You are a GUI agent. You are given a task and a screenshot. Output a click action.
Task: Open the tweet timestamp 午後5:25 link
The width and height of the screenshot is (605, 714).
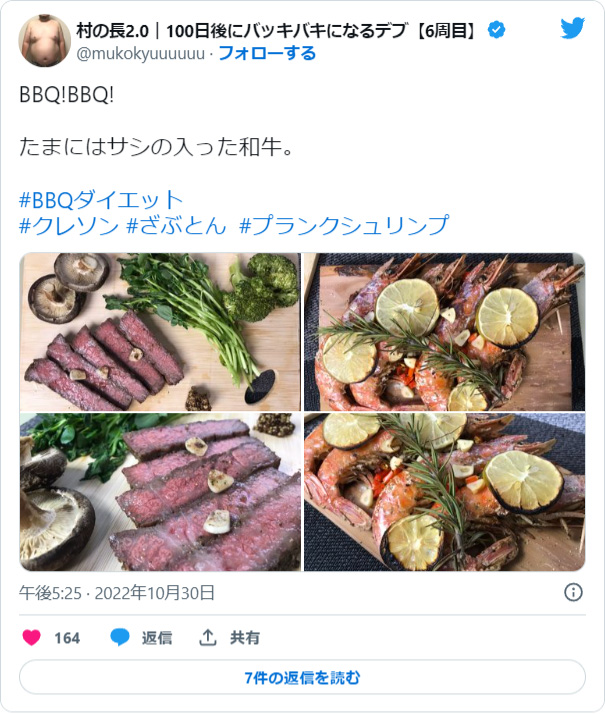pos(117,592)
